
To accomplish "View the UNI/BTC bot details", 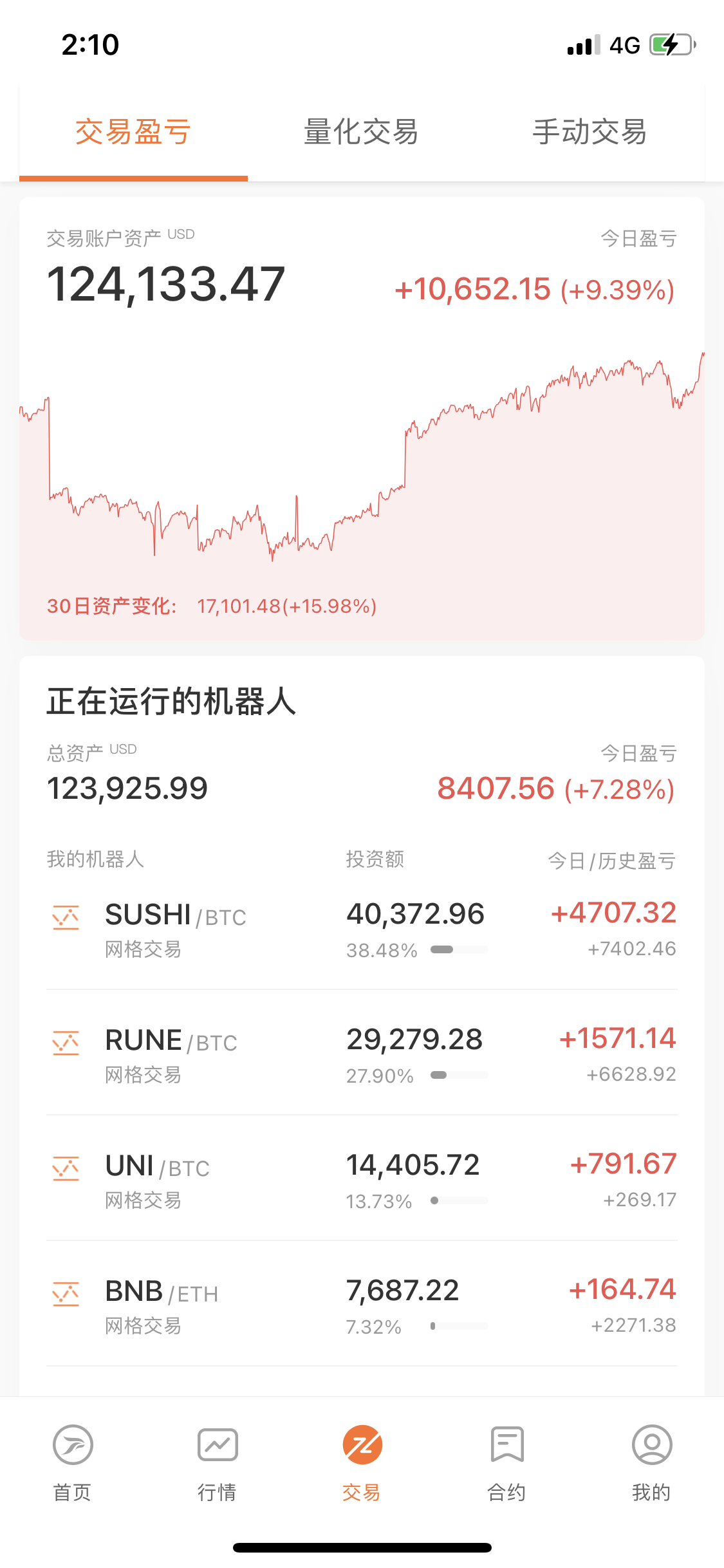I will [361, 1180].
